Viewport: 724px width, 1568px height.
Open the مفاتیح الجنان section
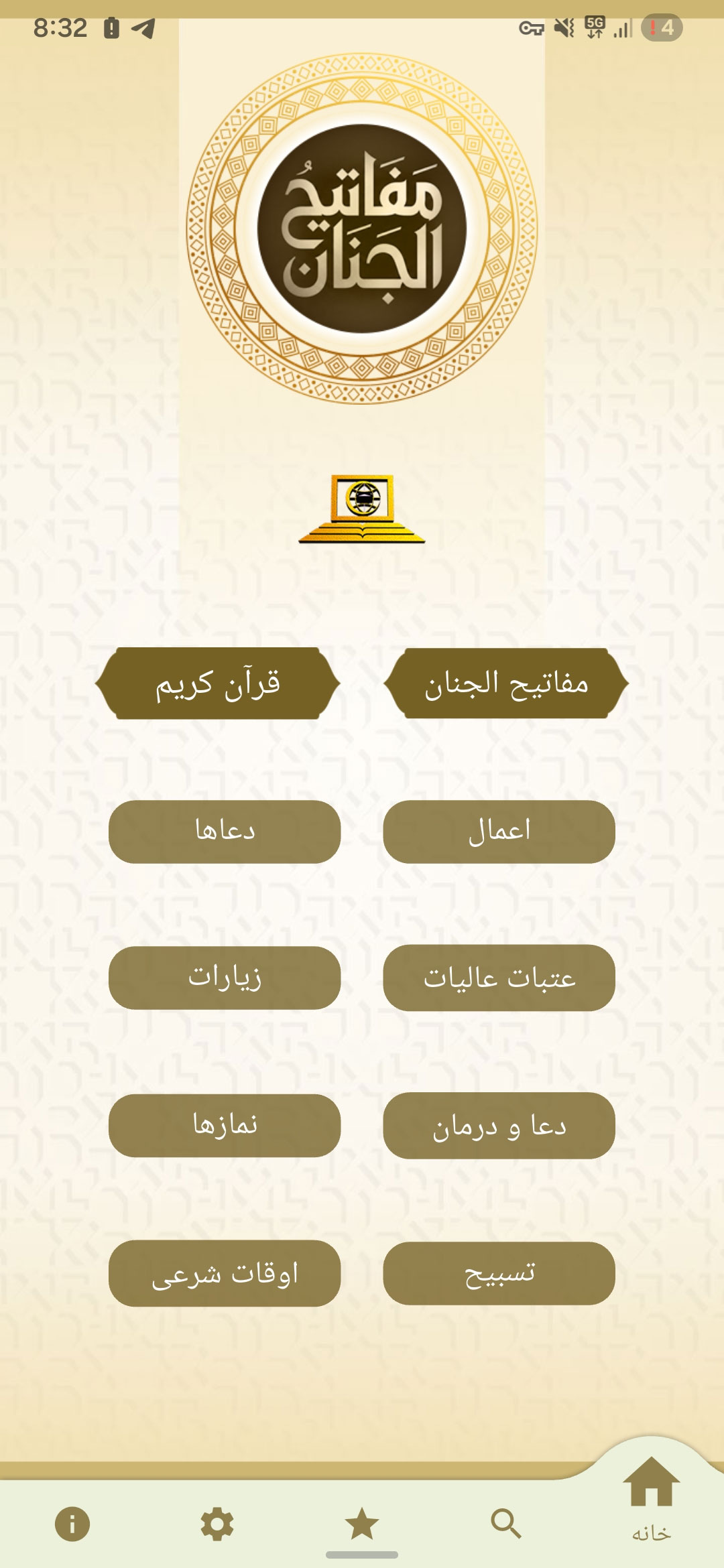tap(506, 683)
